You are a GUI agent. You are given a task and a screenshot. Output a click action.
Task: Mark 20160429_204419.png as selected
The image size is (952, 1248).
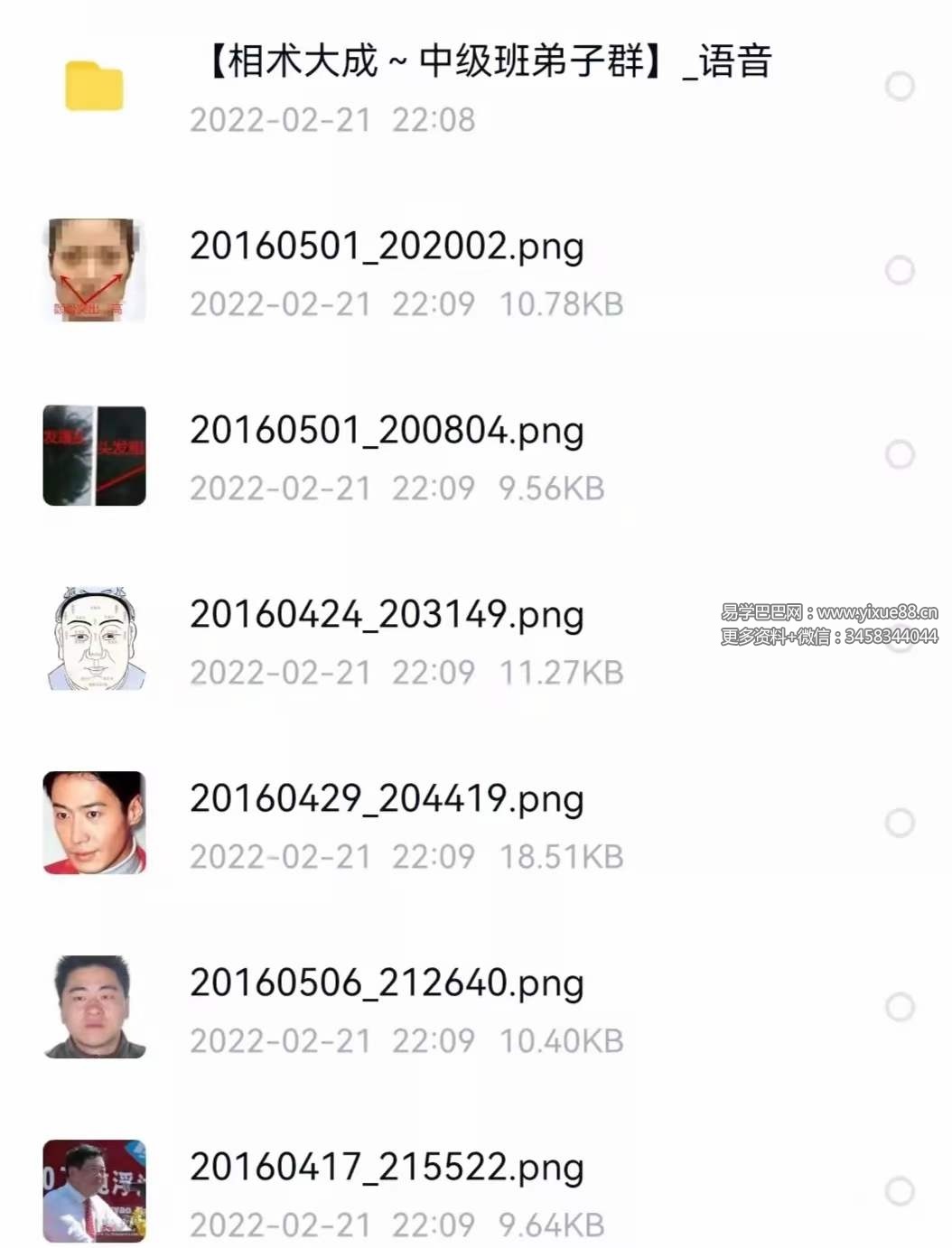(900, 823)
